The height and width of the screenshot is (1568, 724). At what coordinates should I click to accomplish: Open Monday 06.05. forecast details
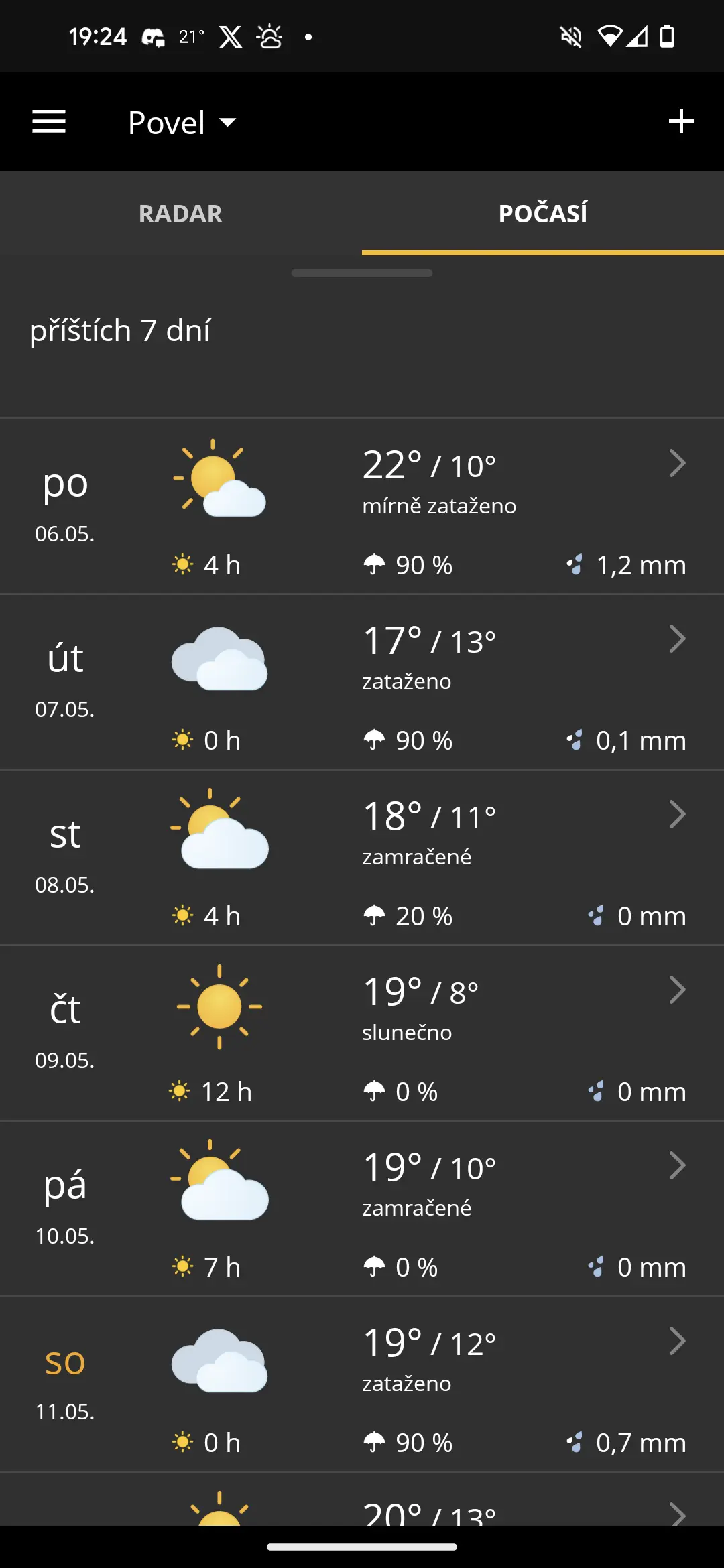coord(362,507)
